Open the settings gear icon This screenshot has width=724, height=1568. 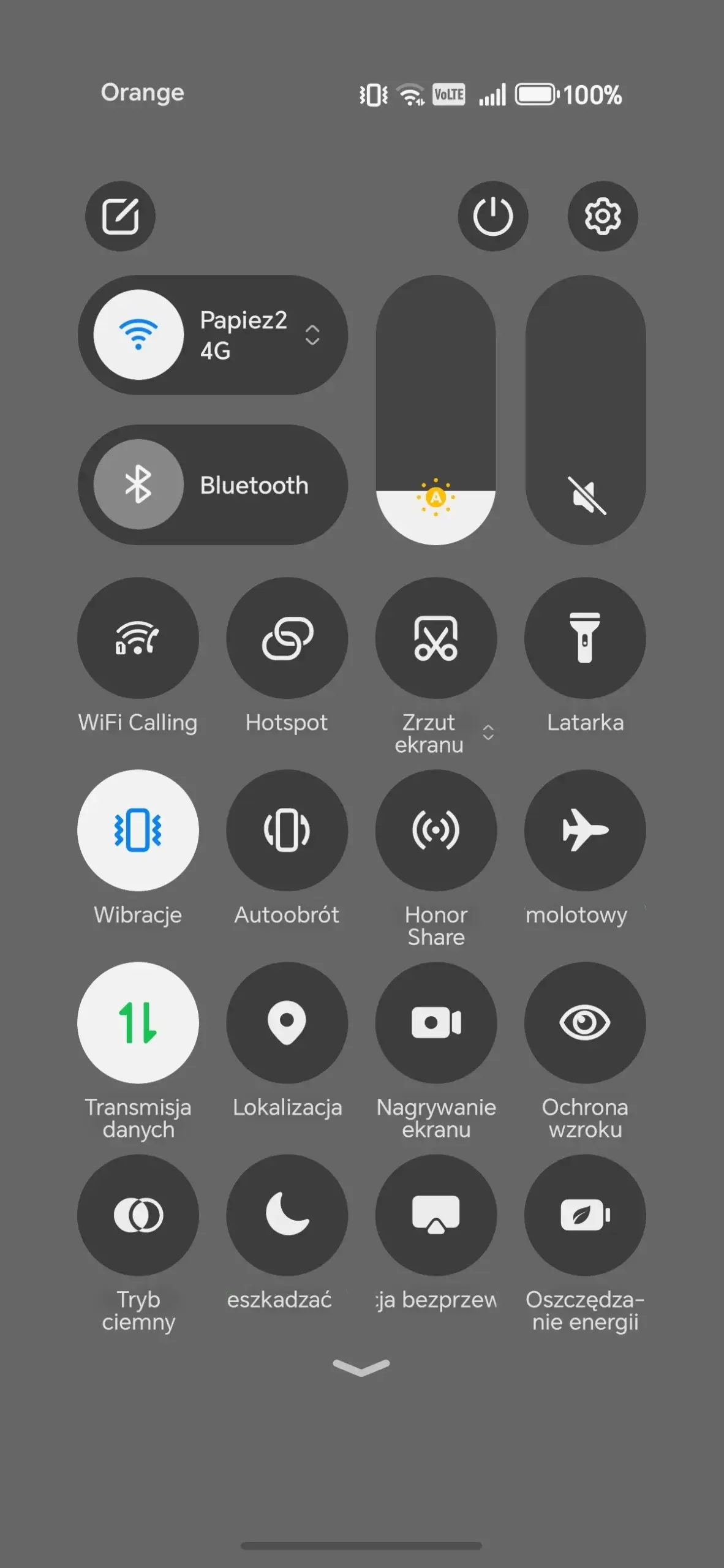pos(603,216)
